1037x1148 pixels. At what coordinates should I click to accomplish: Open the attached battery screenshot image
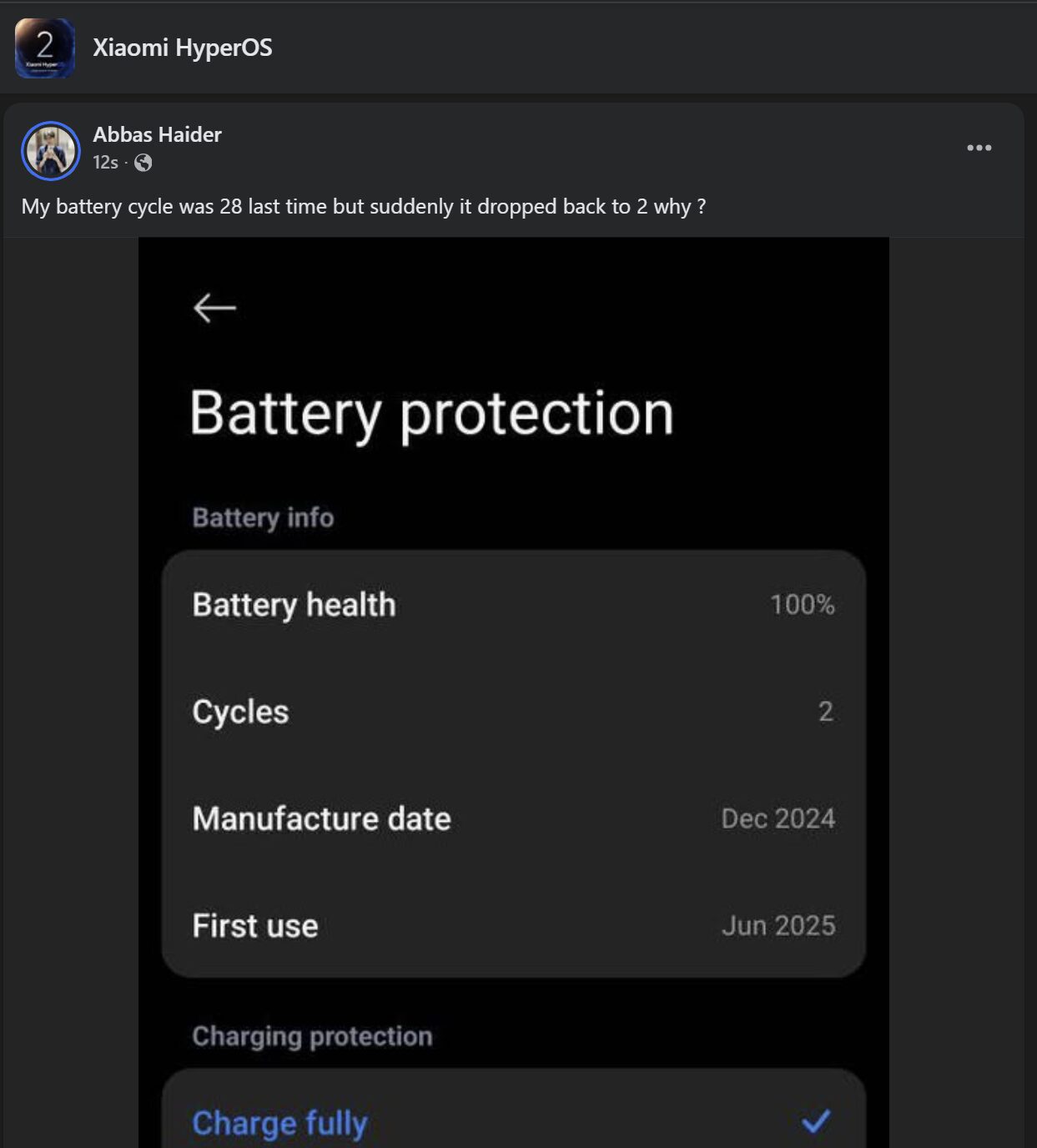pyautogui.click(x=515, y=692)
